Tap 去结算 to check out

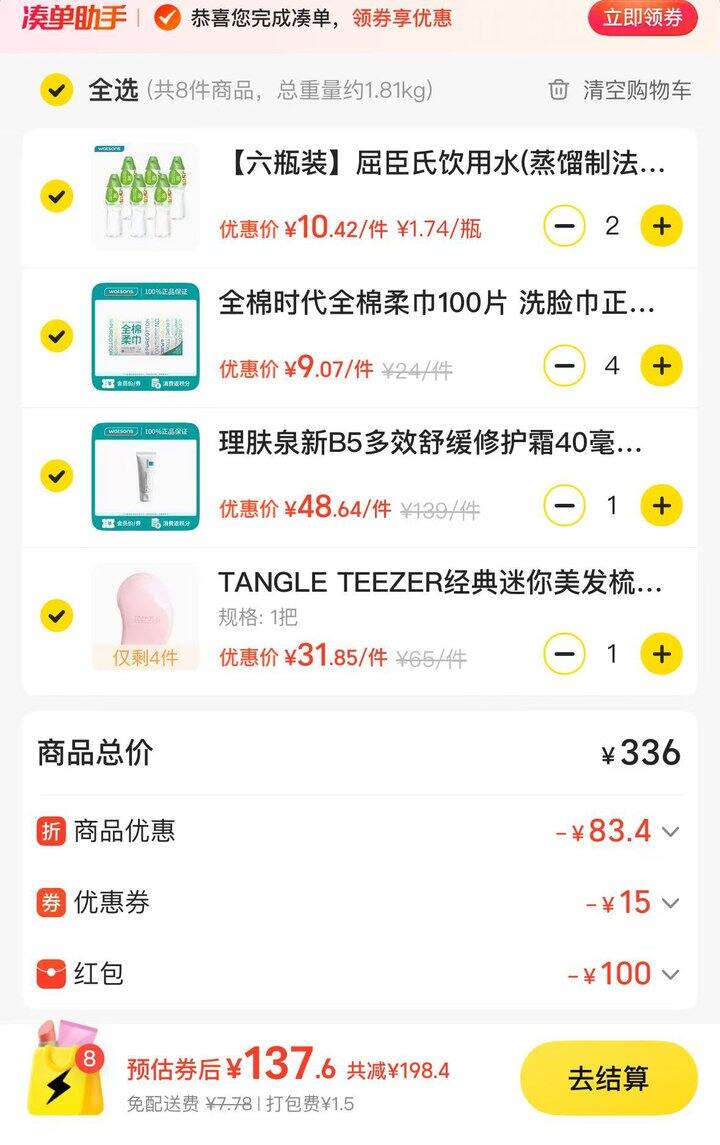(x=608, y=1079)
